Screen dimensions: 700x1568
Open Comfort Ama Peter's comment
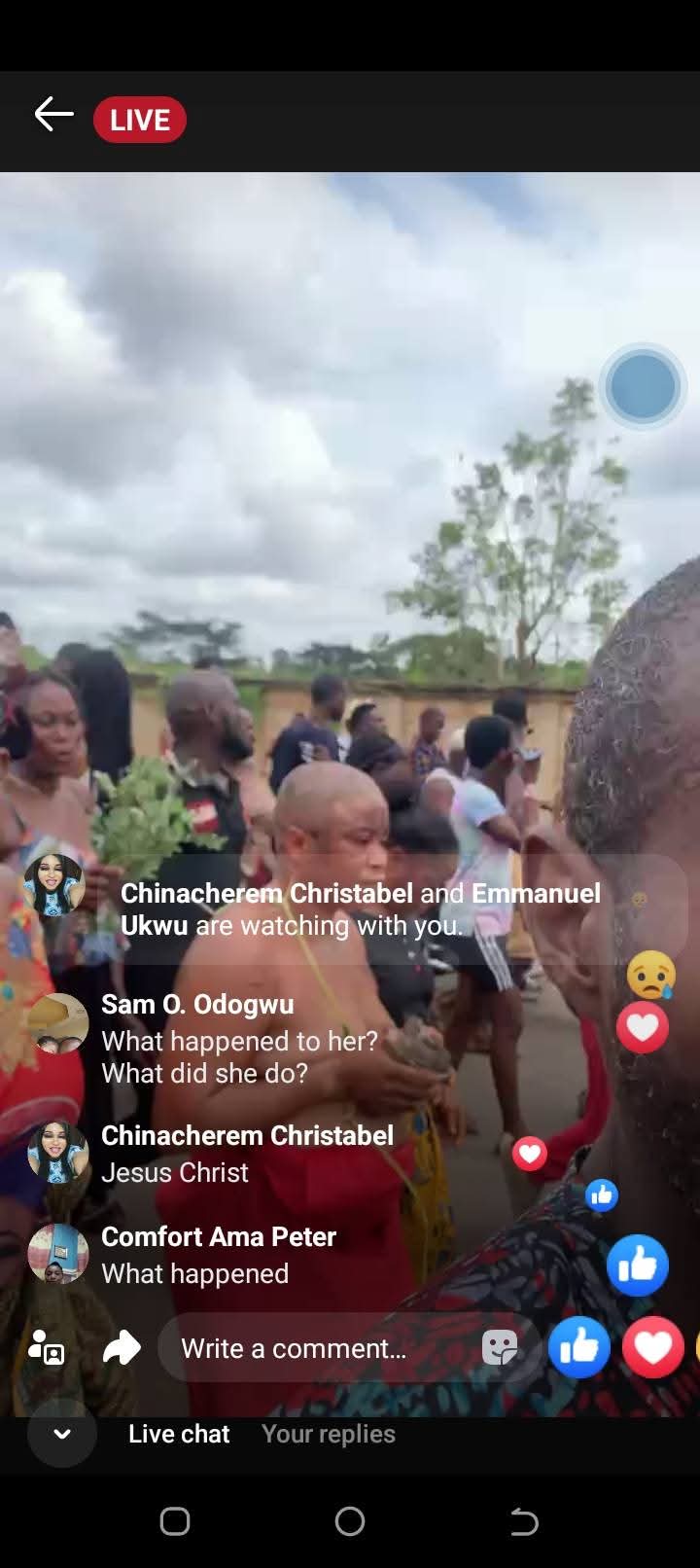click(218, 1255)
